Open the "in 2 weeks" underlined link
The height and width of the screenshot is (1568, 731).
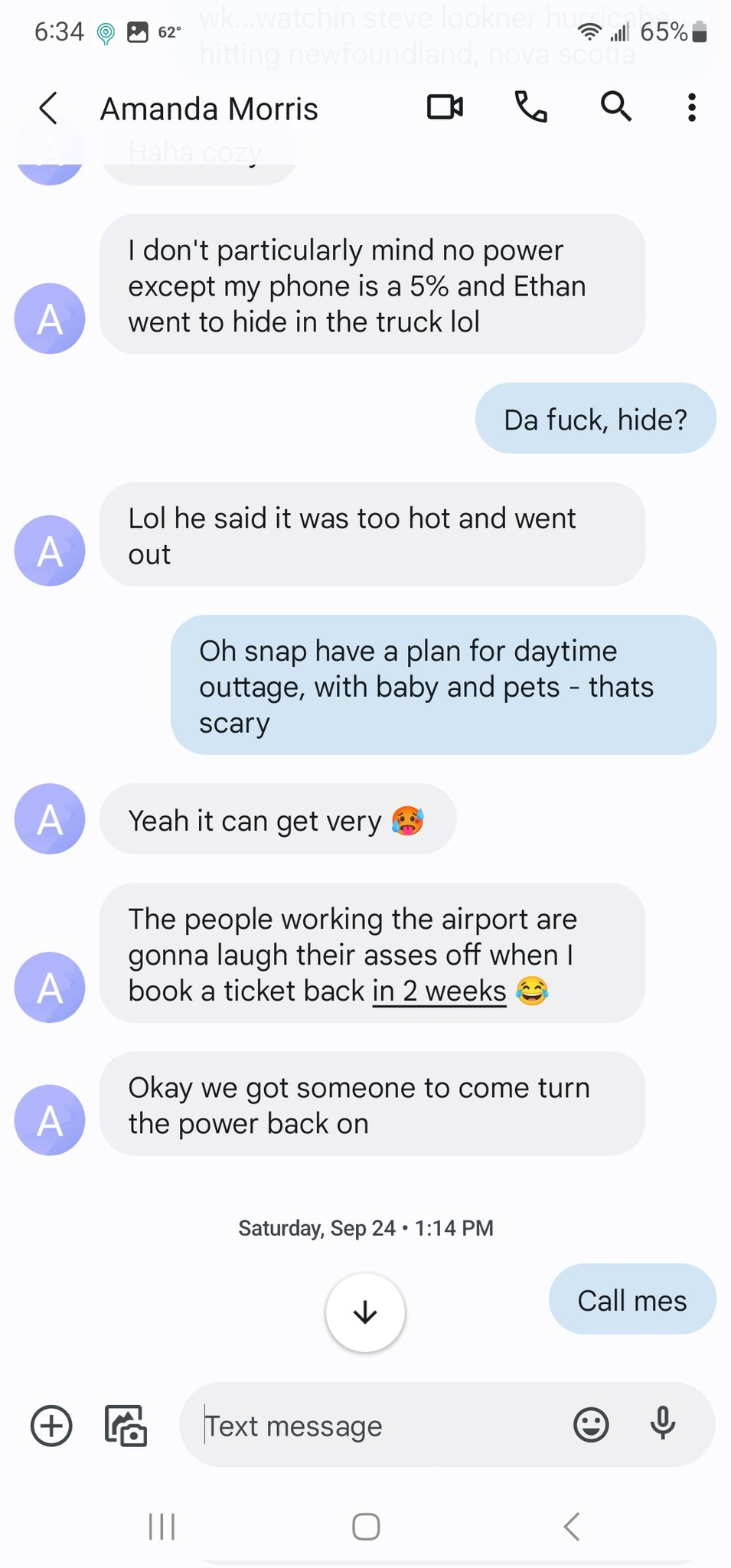(439, 991)
